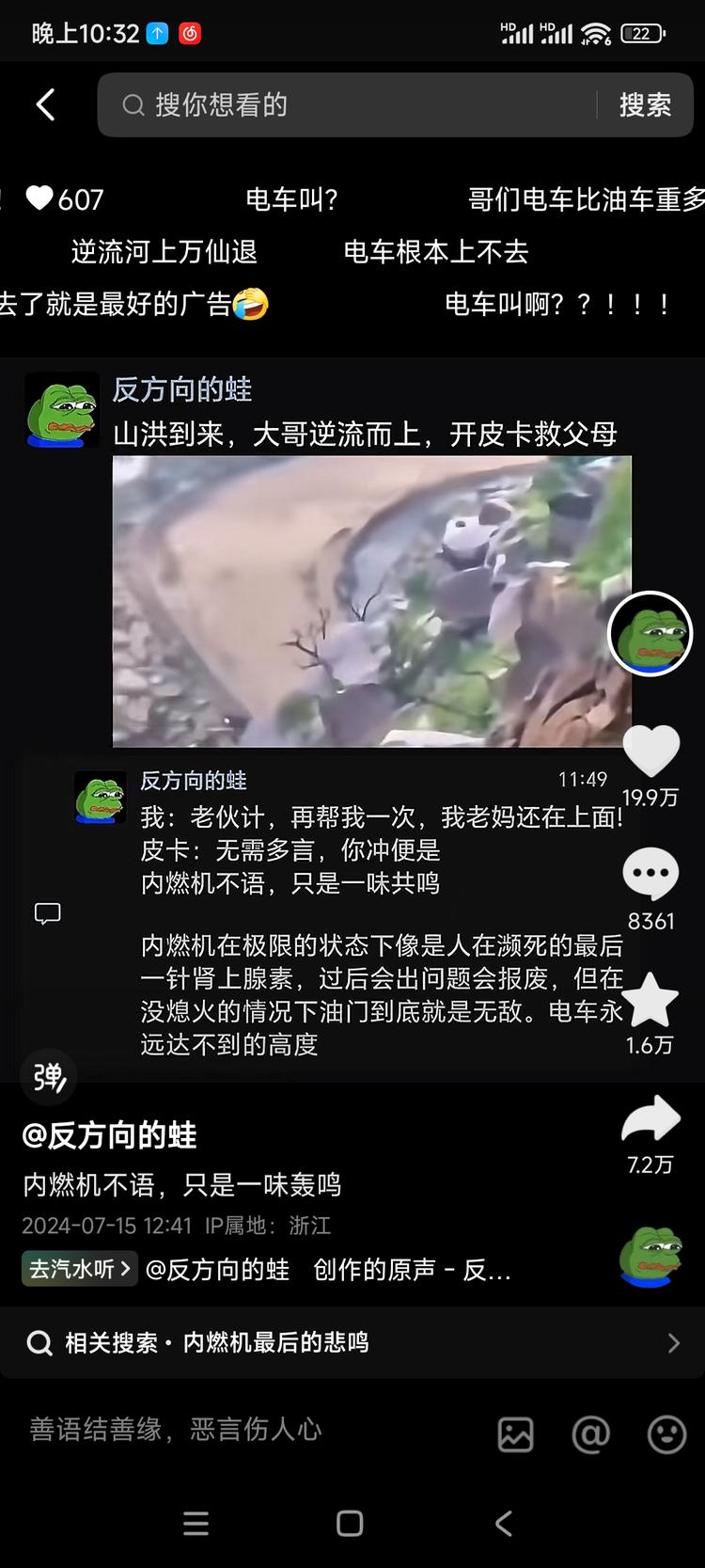Like the video by tapping the heart
Viewport: 705px width, 1568px height.
[x=650, y=749]
